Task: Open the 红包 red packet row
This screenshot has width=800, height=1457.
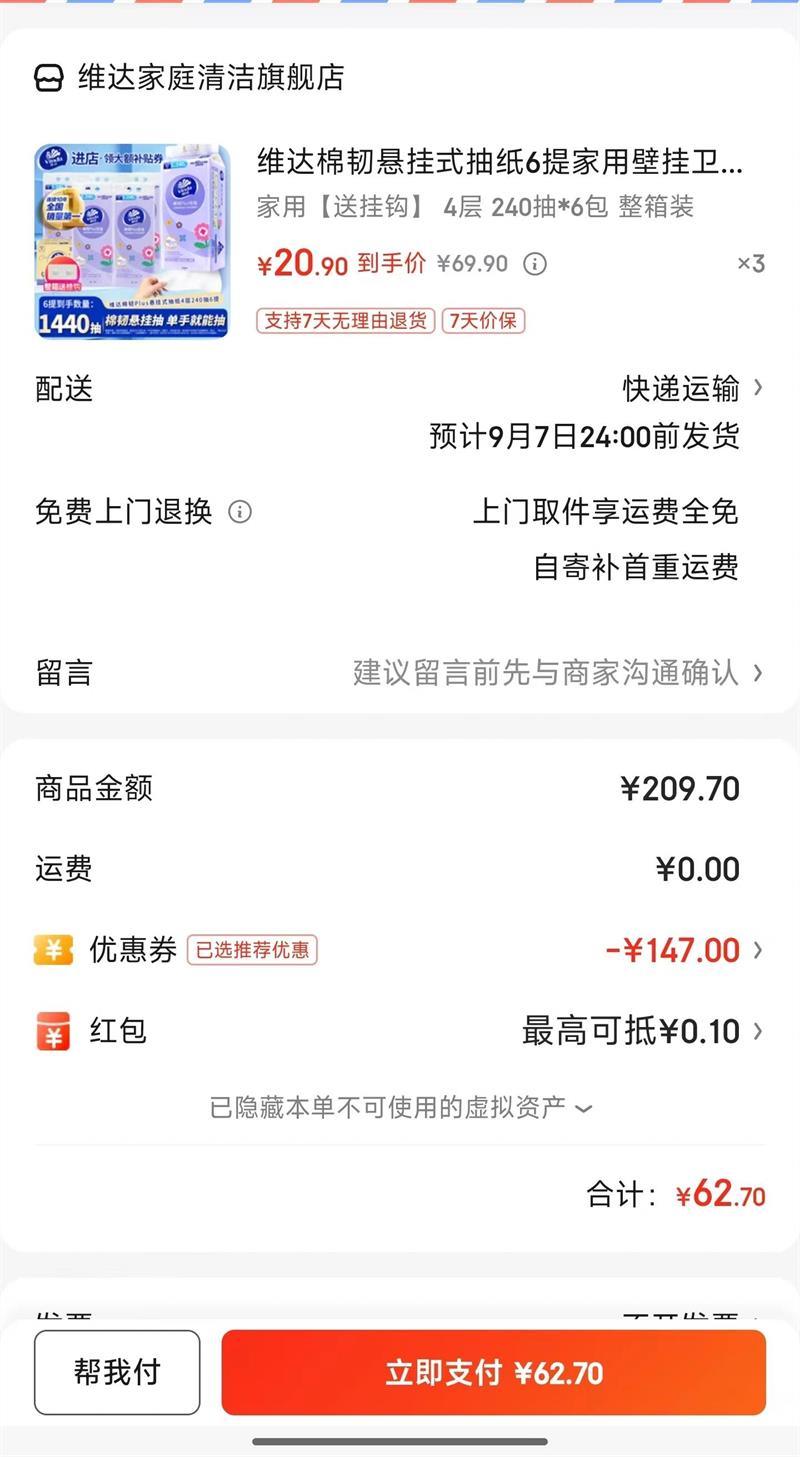Action: point(640,1031)
